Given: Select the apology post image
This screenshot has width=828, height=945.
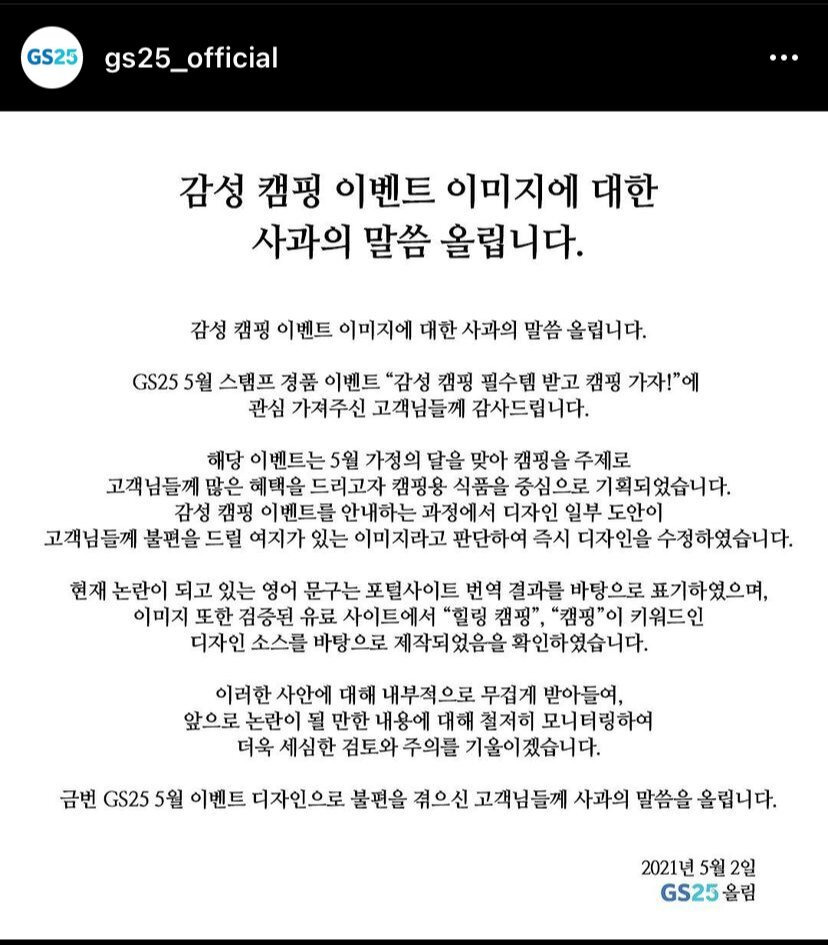Looking at the screenshot, I should click(414, 520).
